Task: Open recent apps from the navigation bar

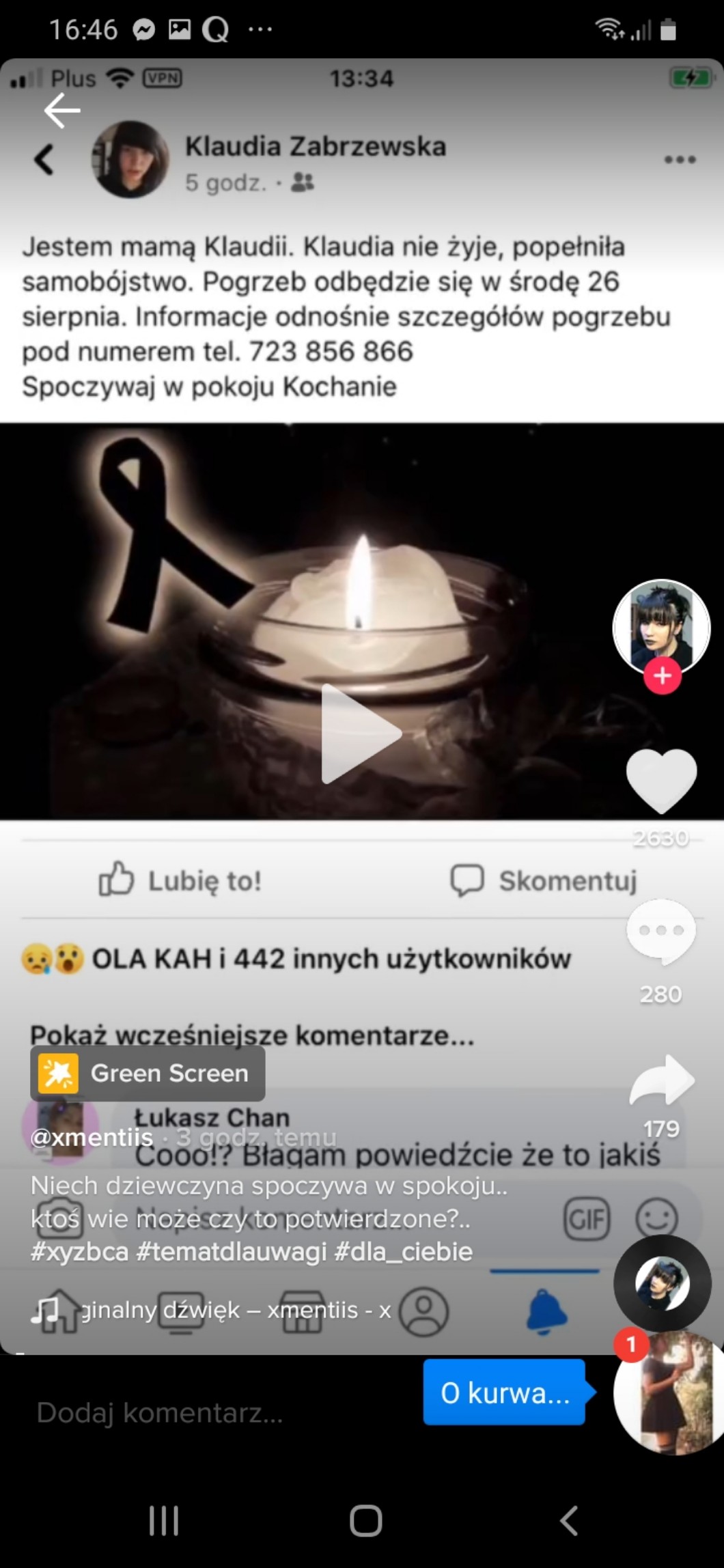Action: pyautogui.click(x=164, y=1520)
